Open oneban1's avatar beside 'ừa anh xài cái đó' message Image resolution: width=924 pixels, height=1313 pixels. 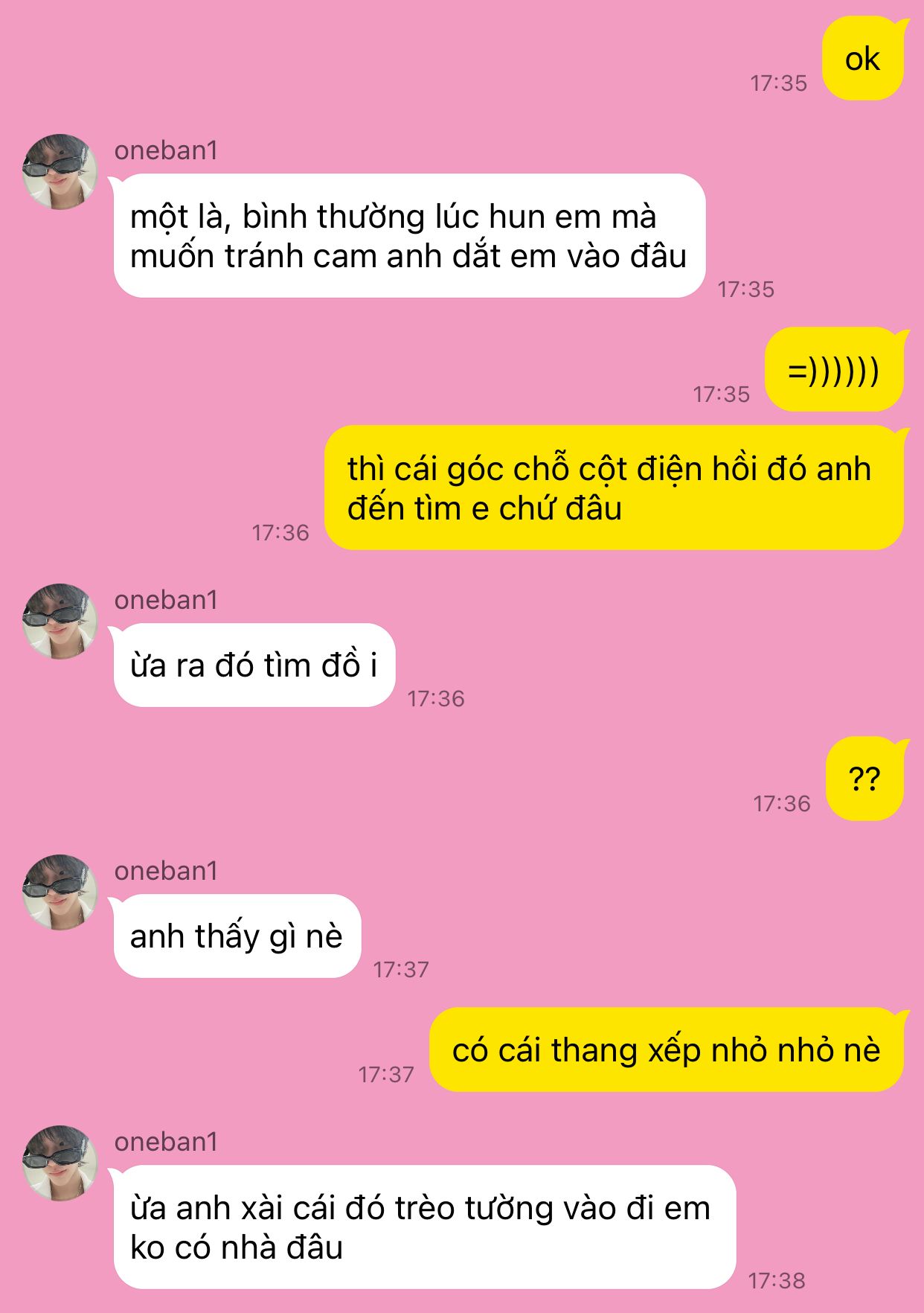click(x=60, y=1163)
